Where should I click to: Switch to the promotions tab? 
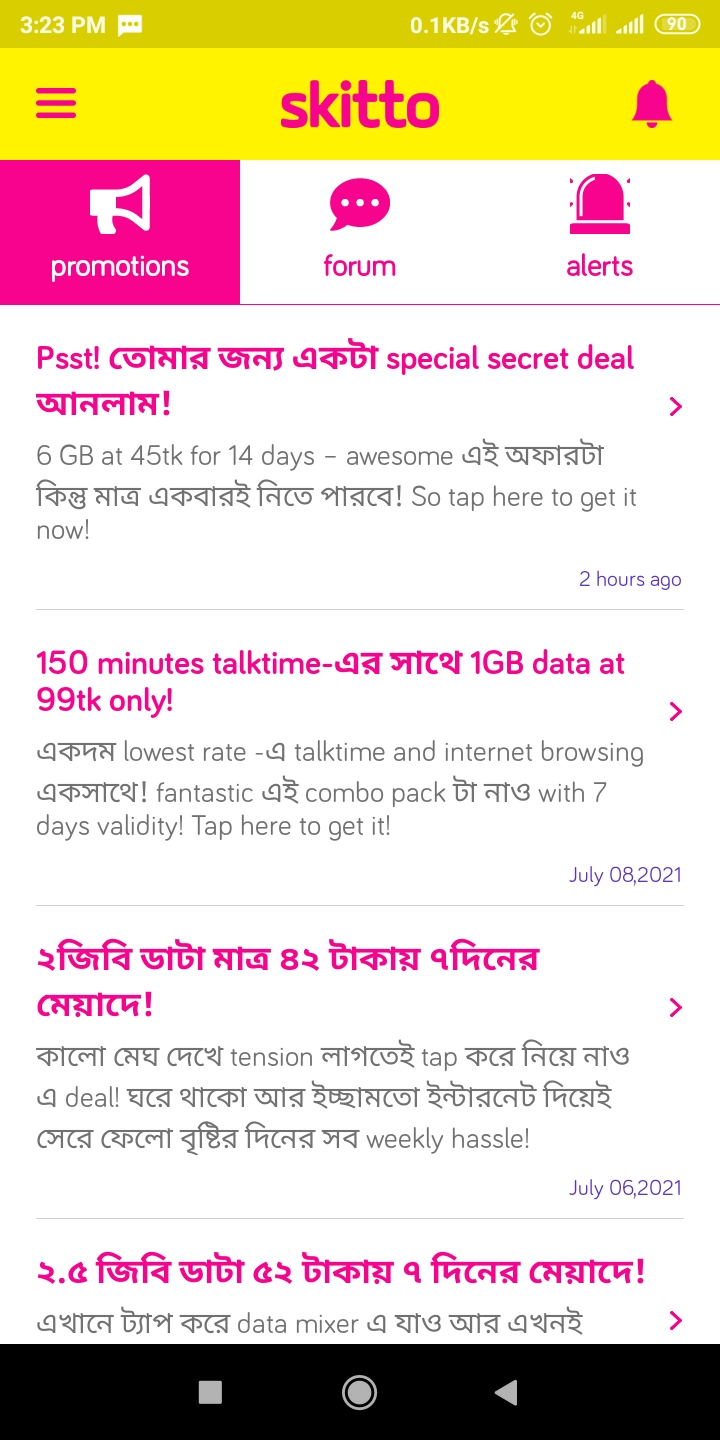coord(120,232)
